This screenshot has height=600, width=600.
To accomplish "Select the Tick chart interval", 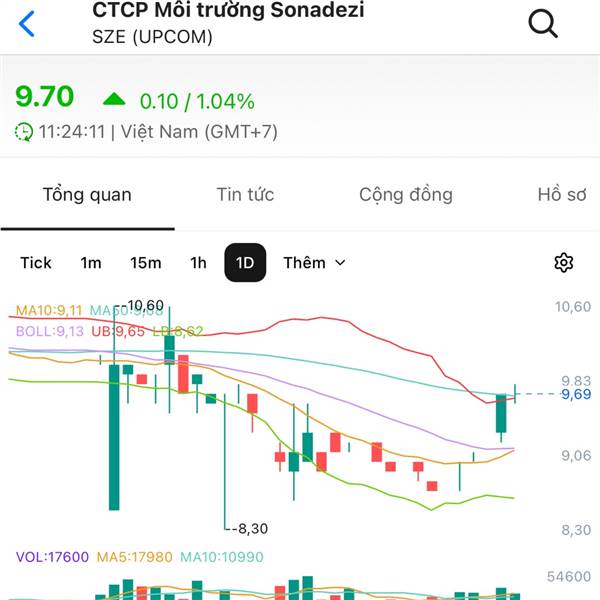I will click(x=36, y=263).
